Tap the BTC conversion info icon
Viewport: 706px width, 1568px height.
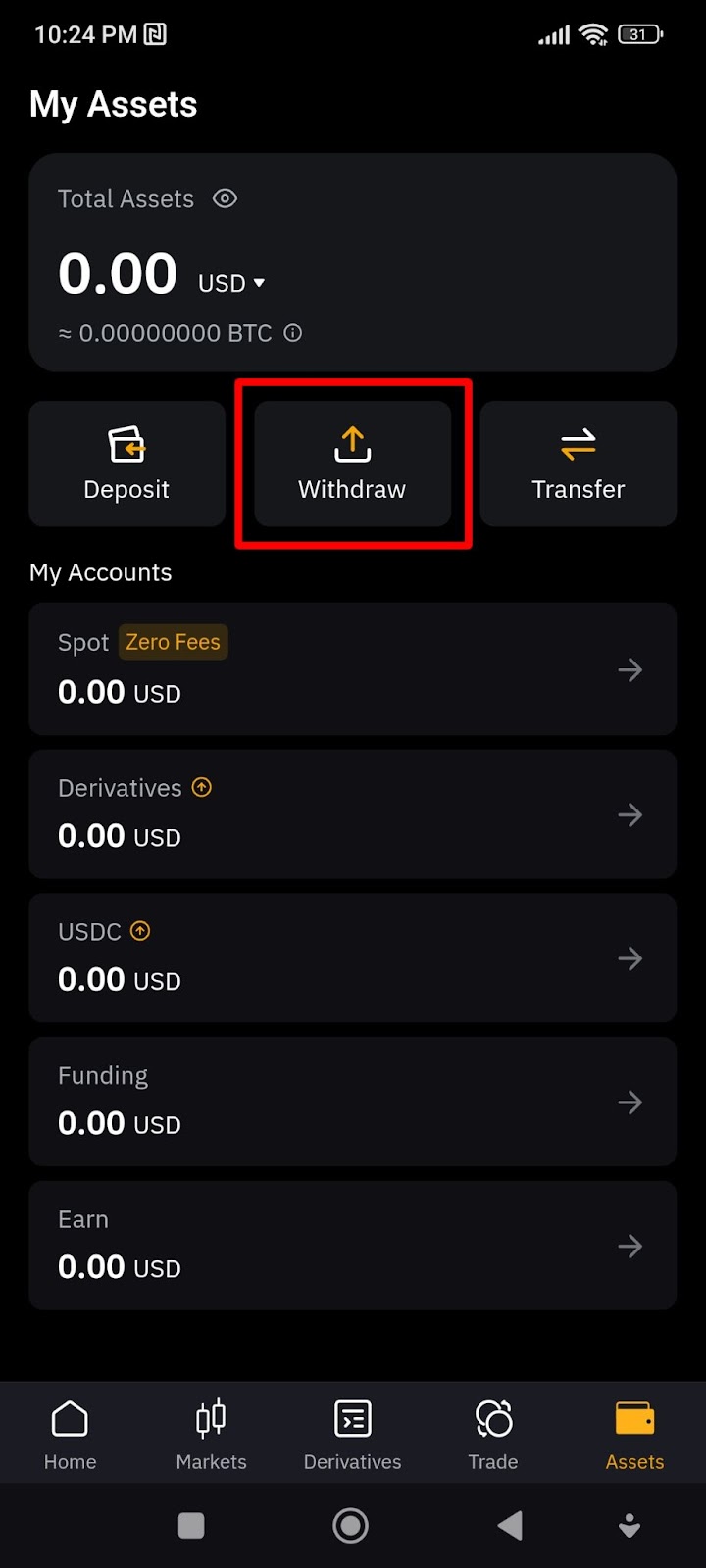[292, 333]
